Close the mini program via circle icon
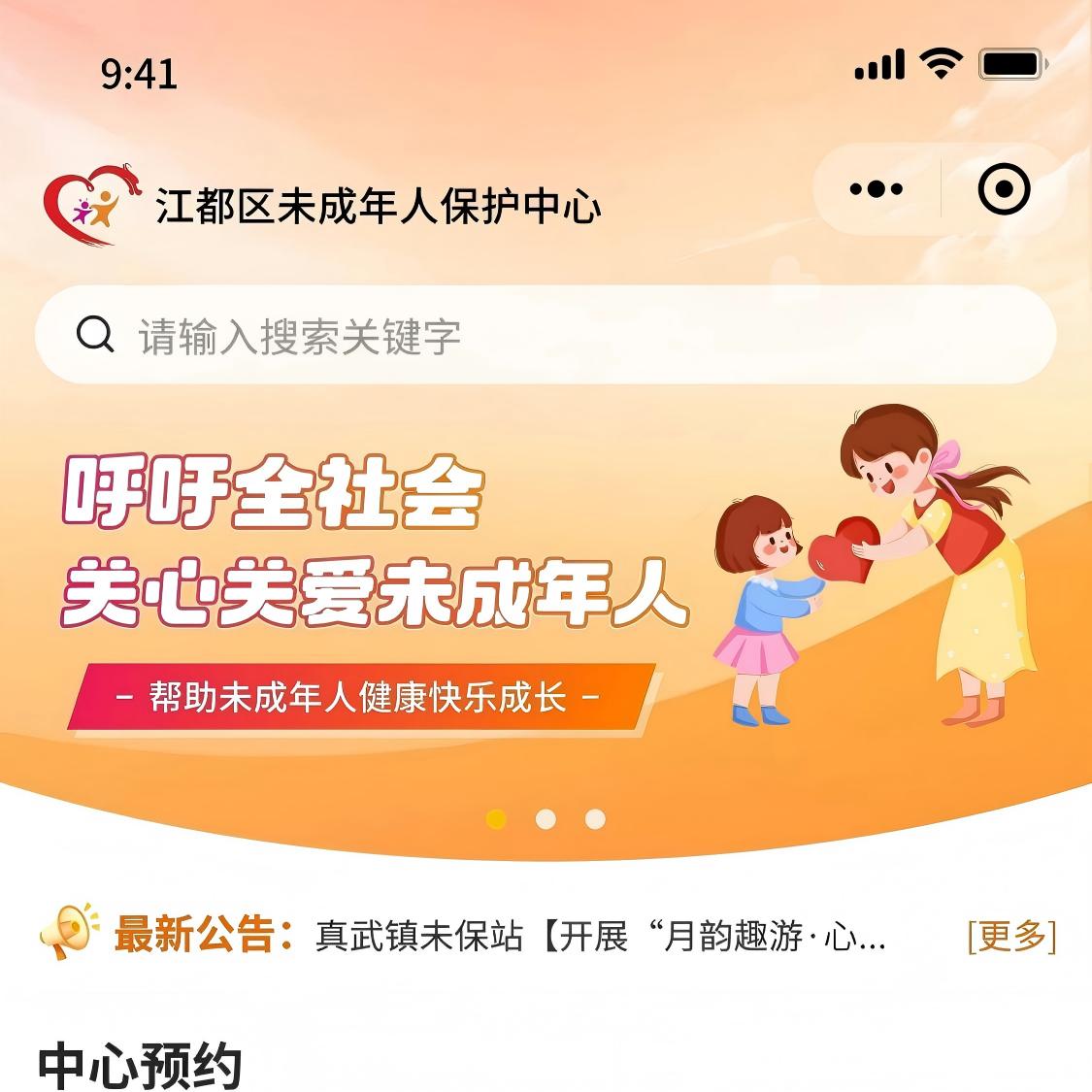The width and height of the screenshot is (1092, 1092). pos(1003,188)
